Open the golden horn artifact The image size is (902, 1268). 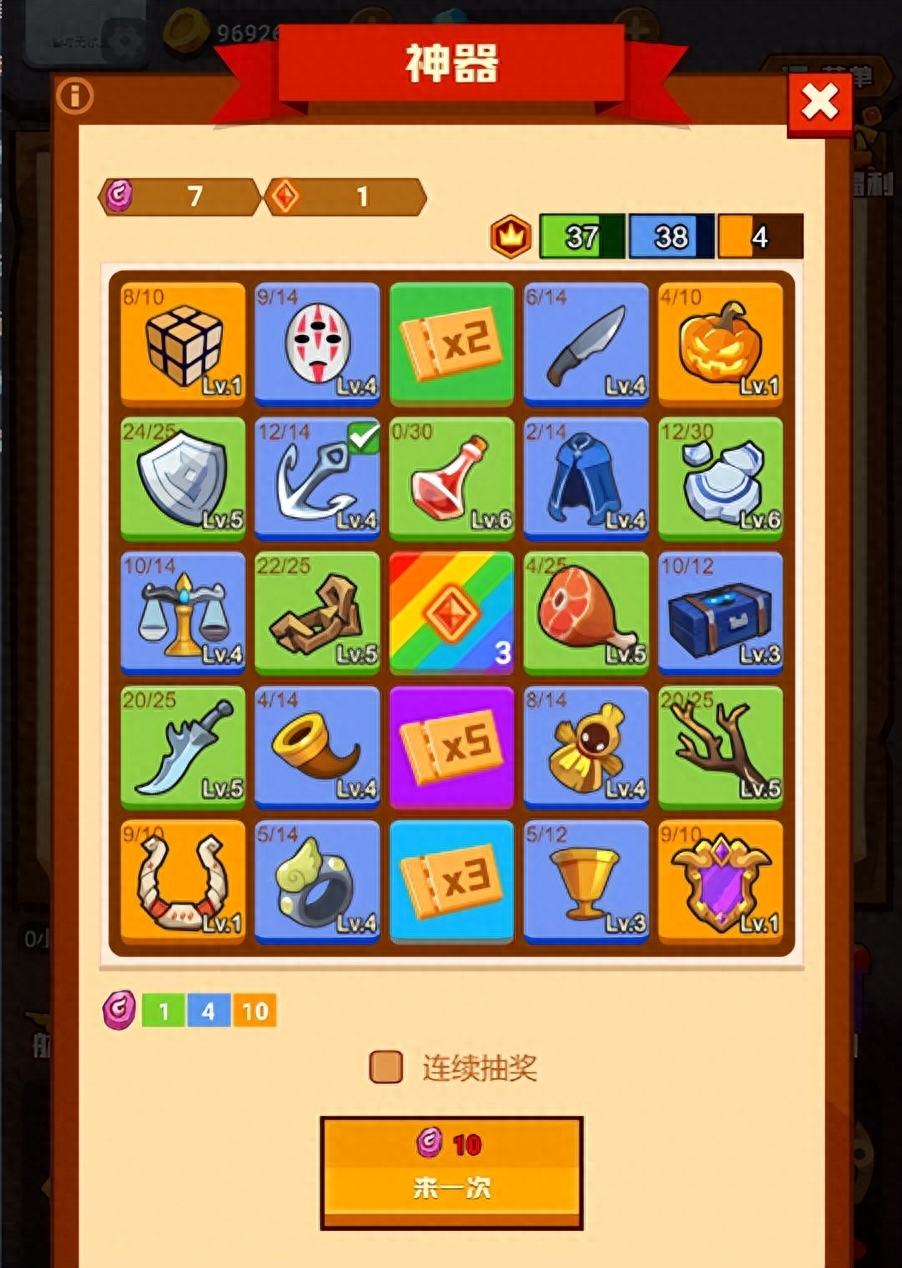click(317, 747)
